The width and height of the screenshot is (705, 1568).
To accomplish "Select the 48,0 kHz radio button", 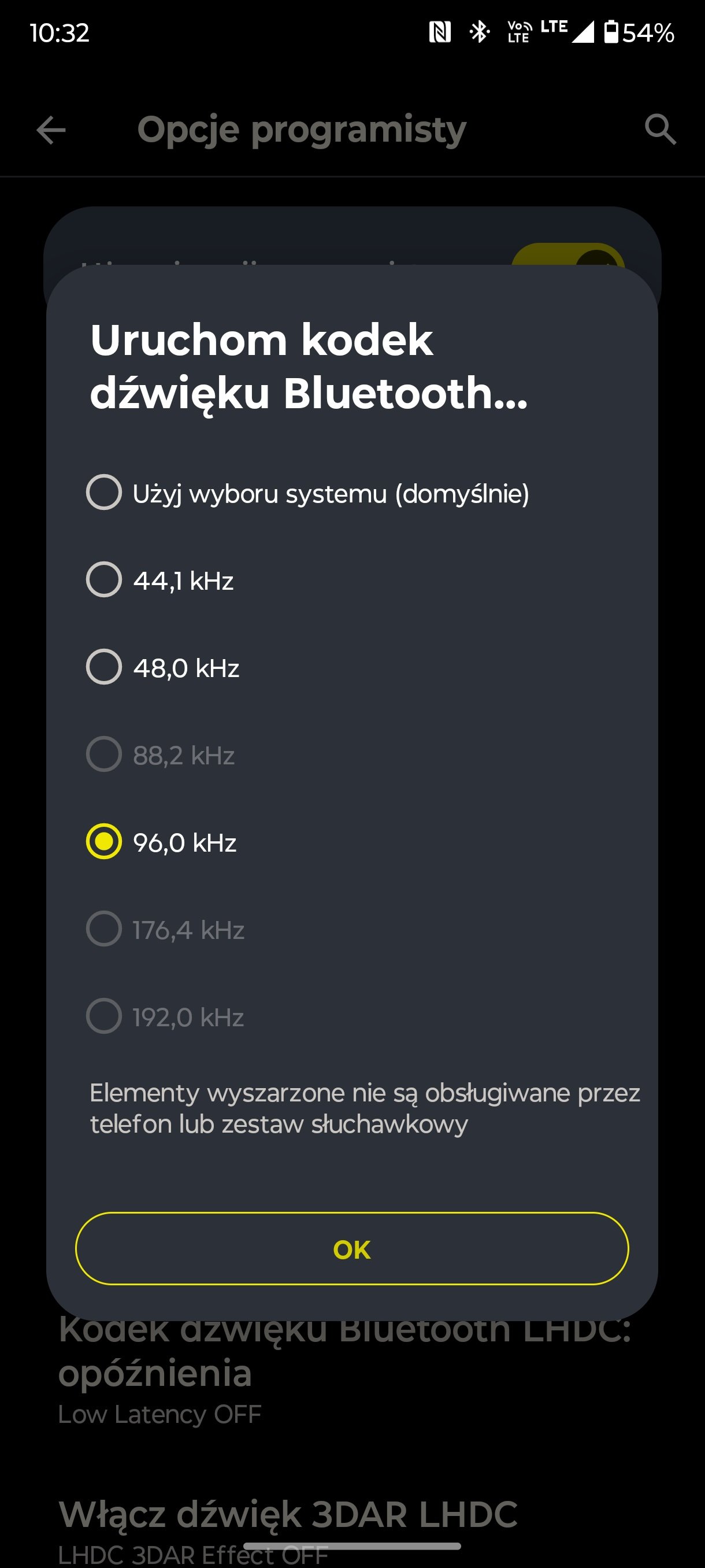I will 104,667.
